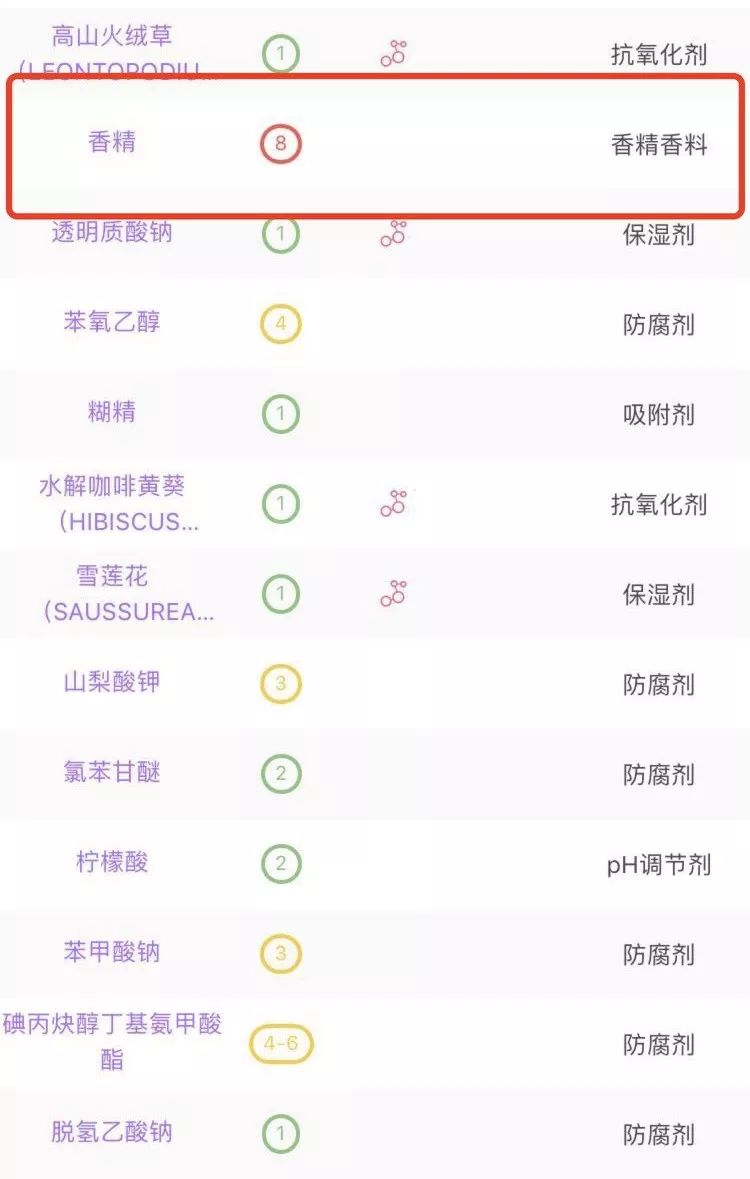Expand the truncated name HIBISCUS...
The image size is (750, 1179).
click(110, 518)
